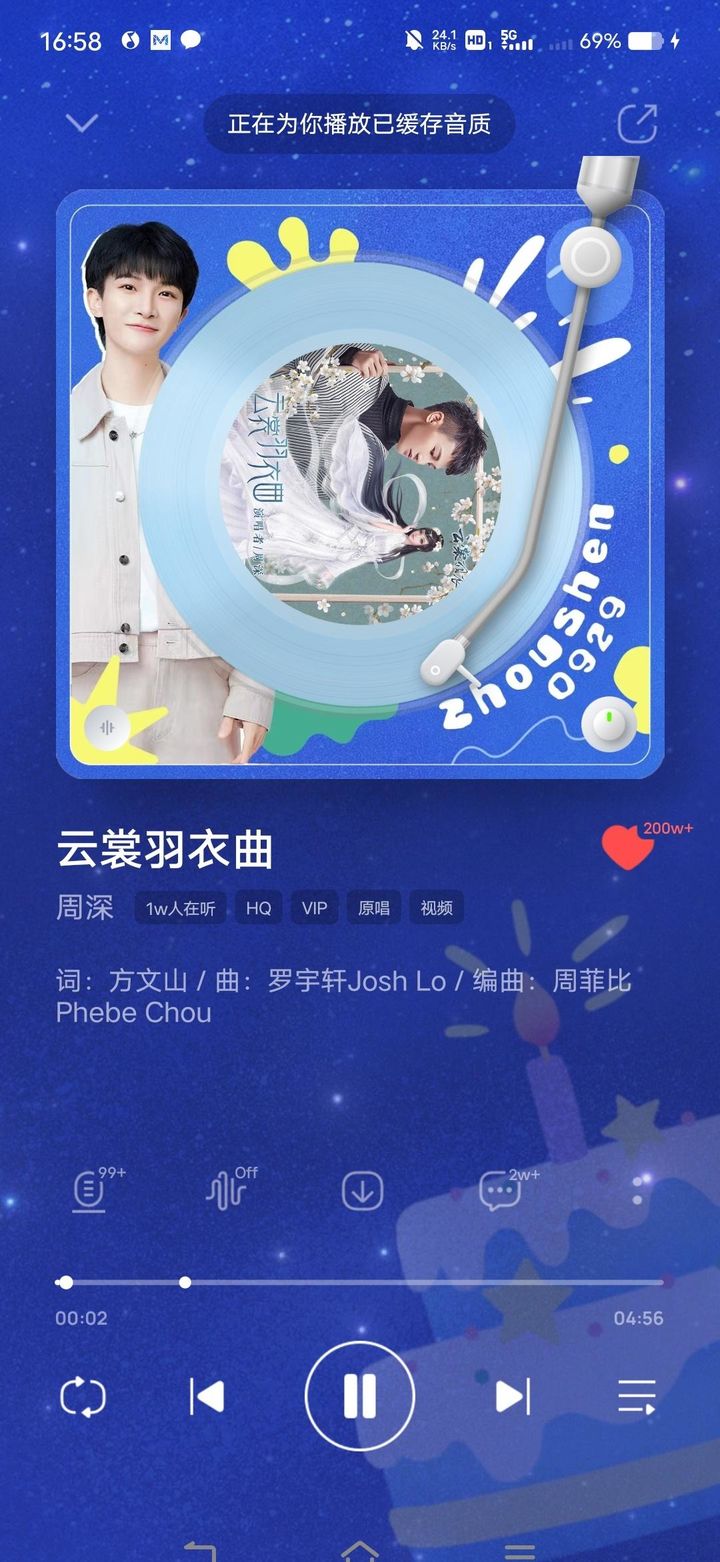This screenshot has width=720, height=1562.
Task: Open the play queue list
Action: click(x=636, y=1396)
